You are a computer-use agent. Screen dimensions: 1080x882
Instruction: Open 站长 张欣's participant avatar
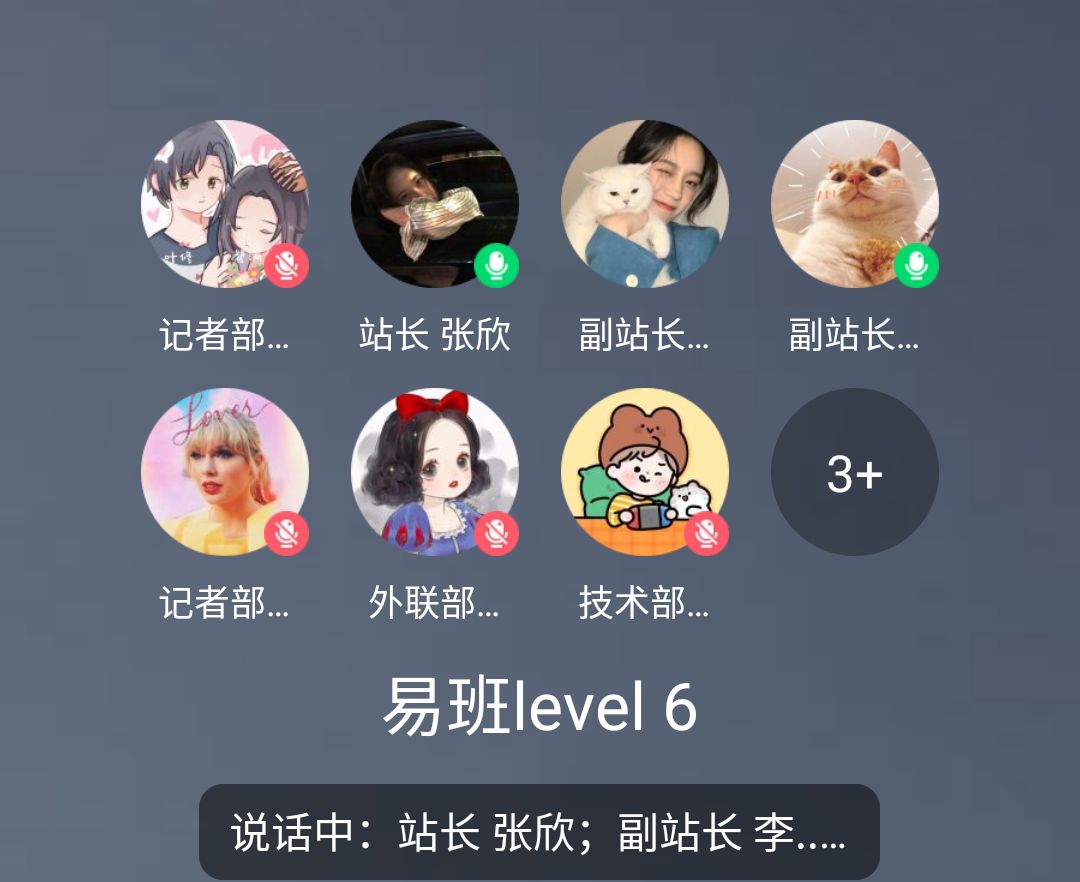[x=434, y=204]
